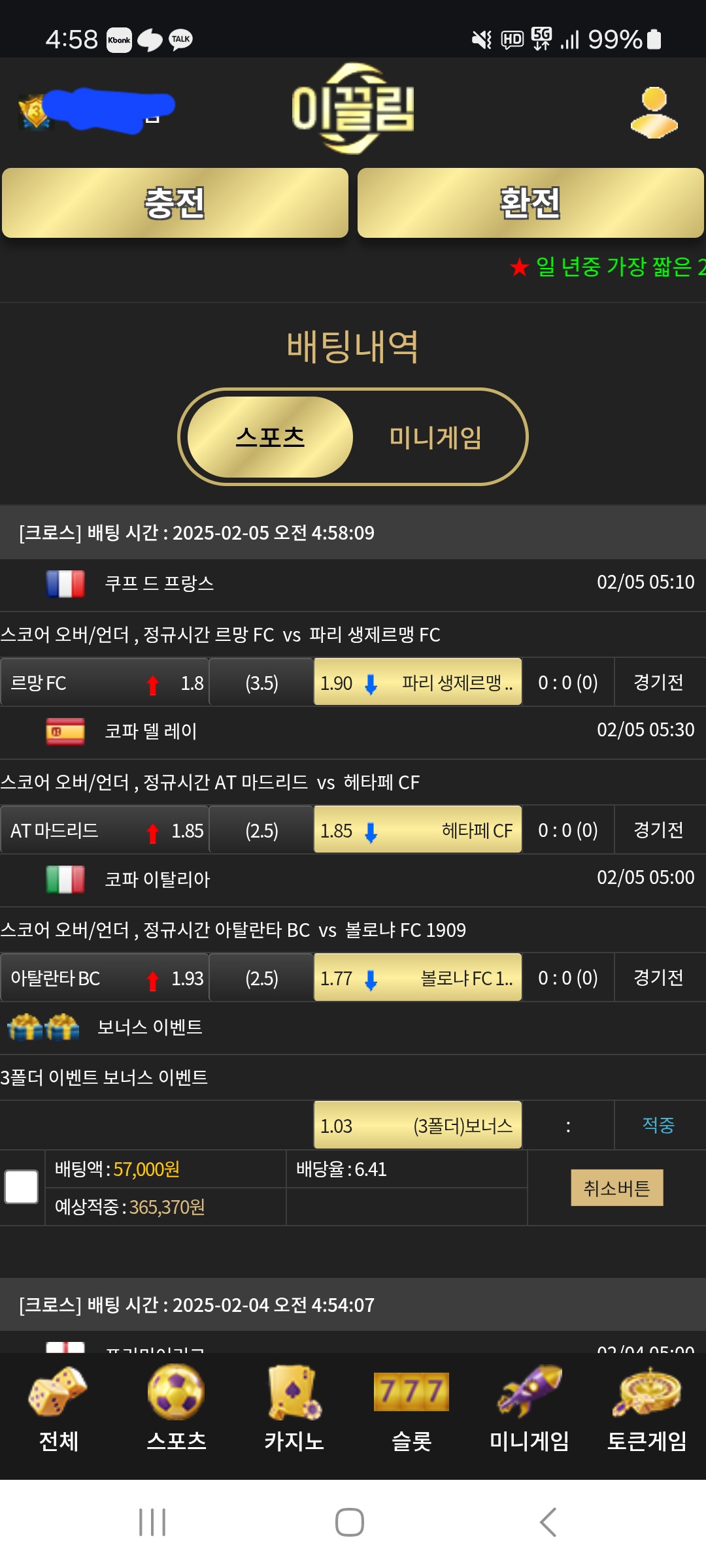Tap the 취소버튼 to cancel bet

coord(616,1188)
